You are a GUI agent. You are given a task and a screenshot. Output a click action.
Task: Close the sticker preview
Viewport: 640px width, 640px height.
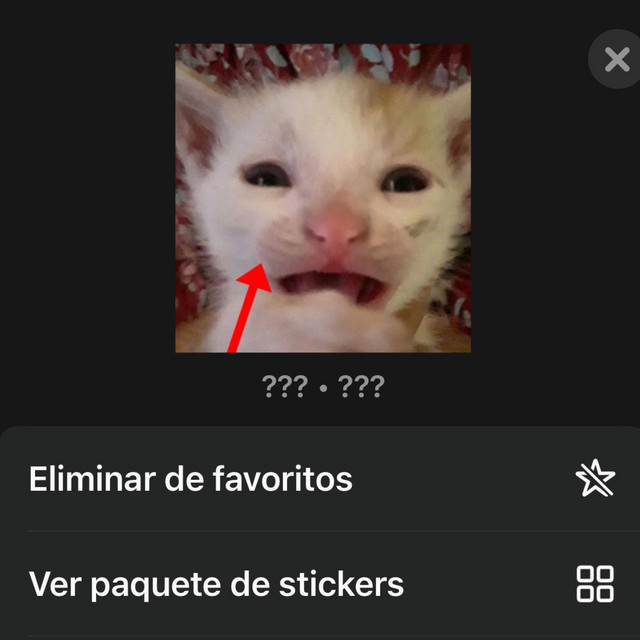tap(616, 59)
